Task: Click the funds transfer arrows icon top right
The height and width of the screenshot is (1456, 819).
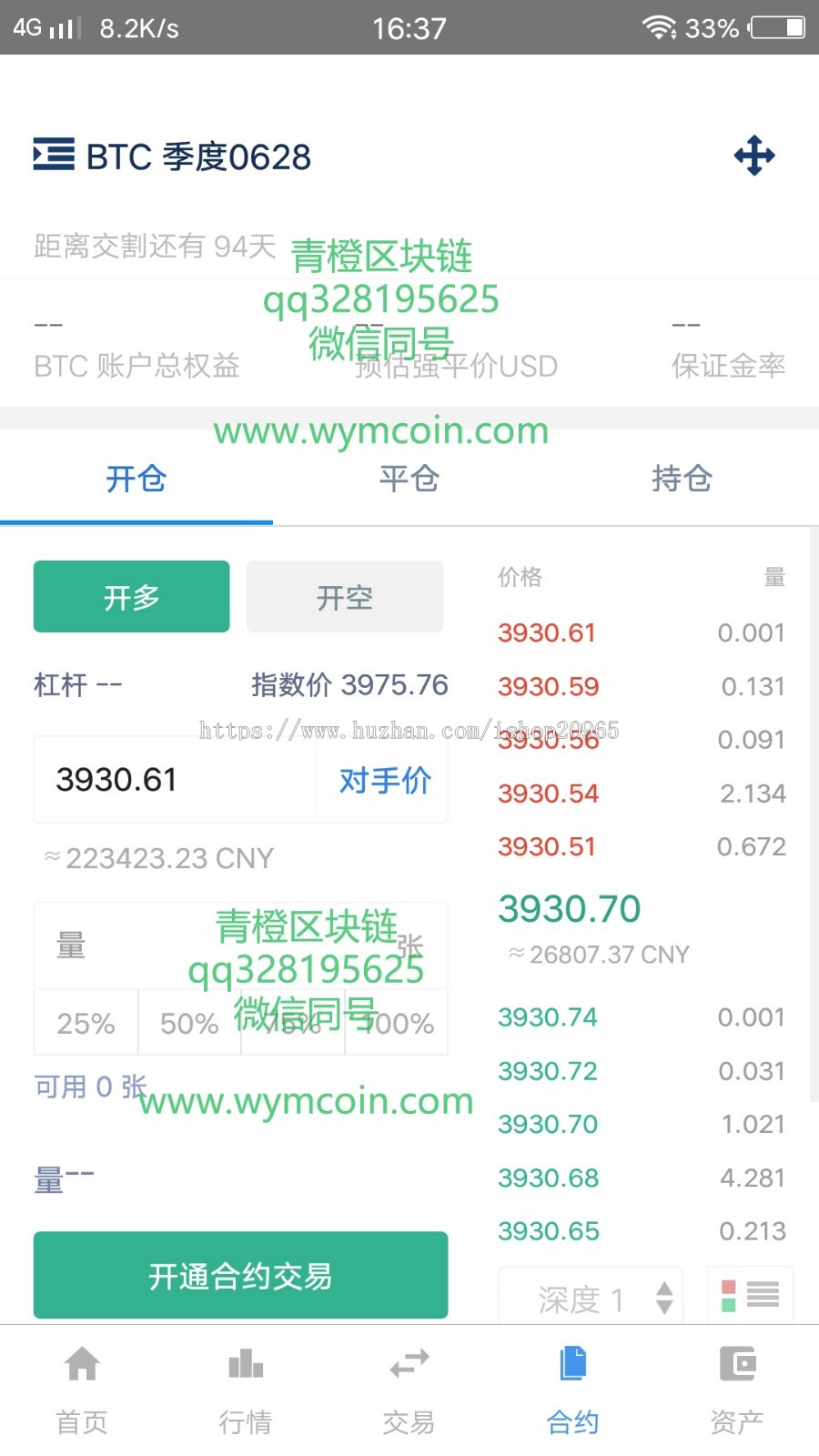Action: pos(753,156)
